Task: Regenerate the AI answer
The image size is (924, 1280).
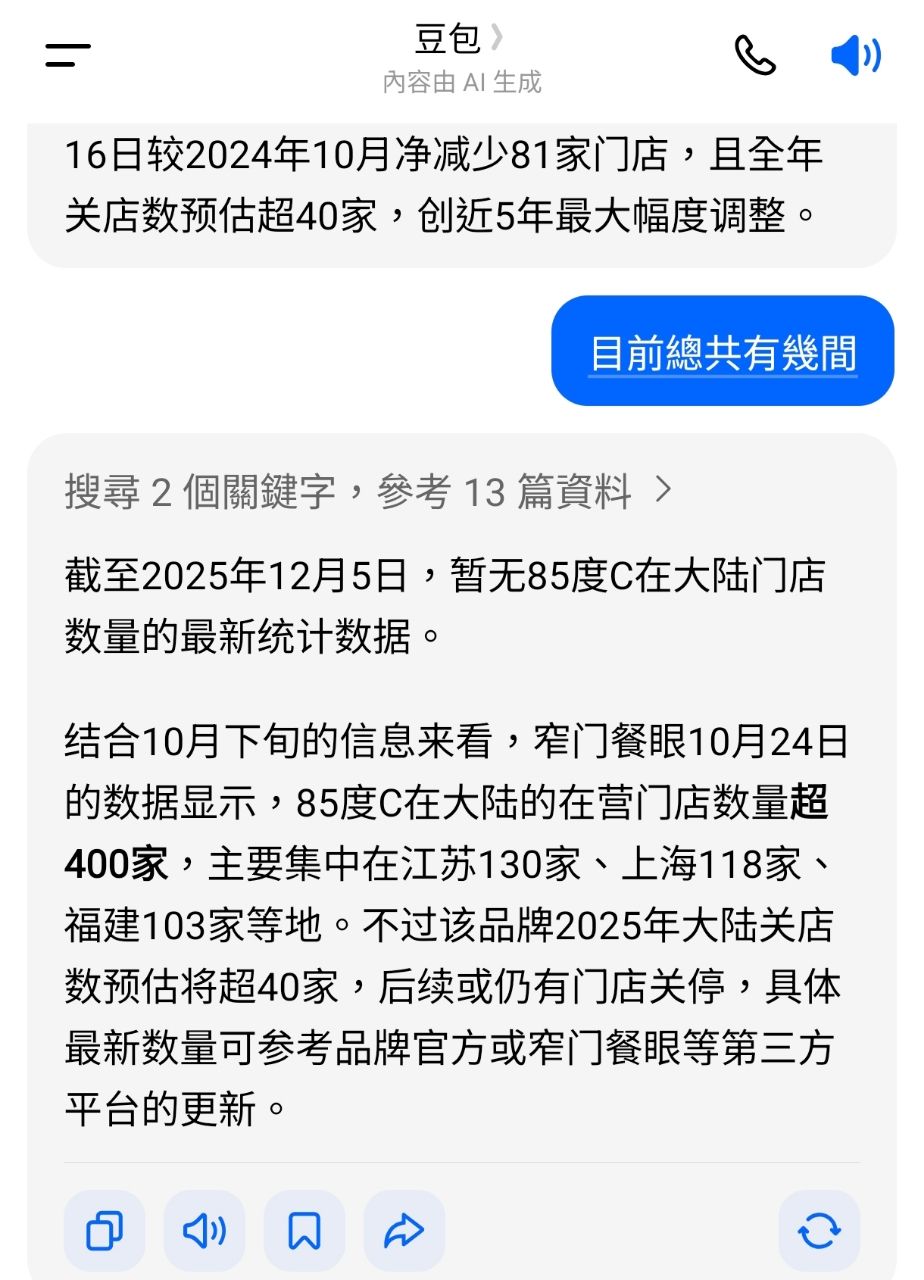Action: 819,1231
